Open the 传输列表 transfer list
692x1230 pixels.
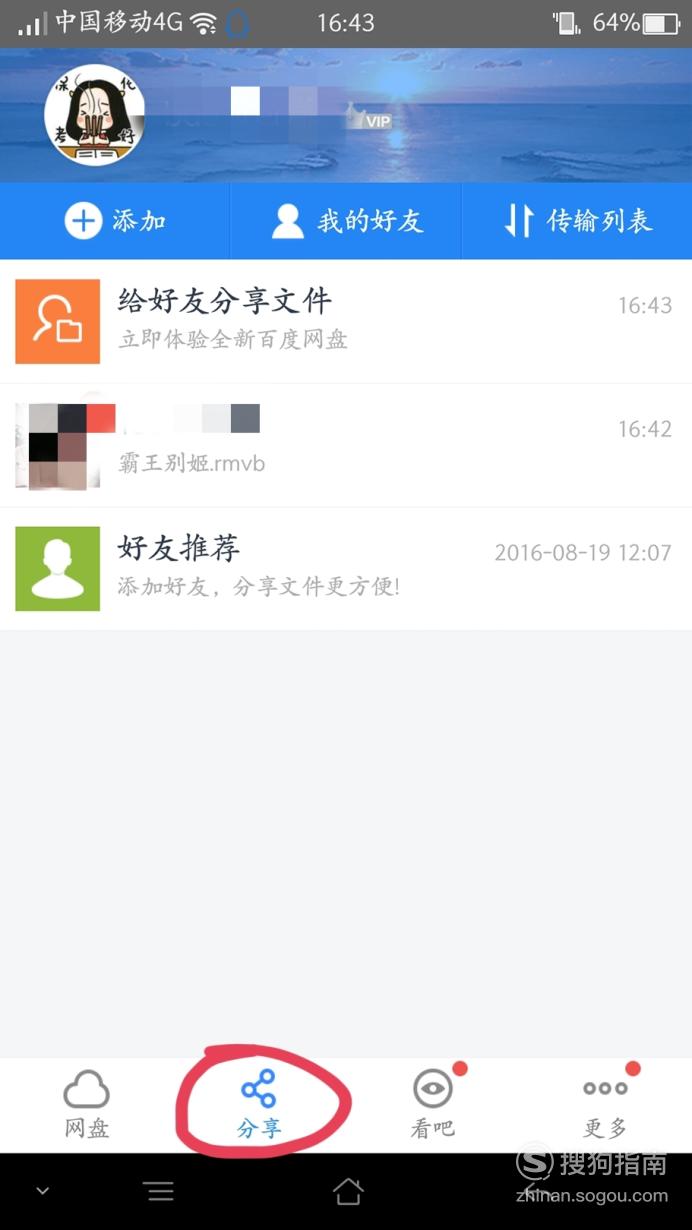(577, 221)
